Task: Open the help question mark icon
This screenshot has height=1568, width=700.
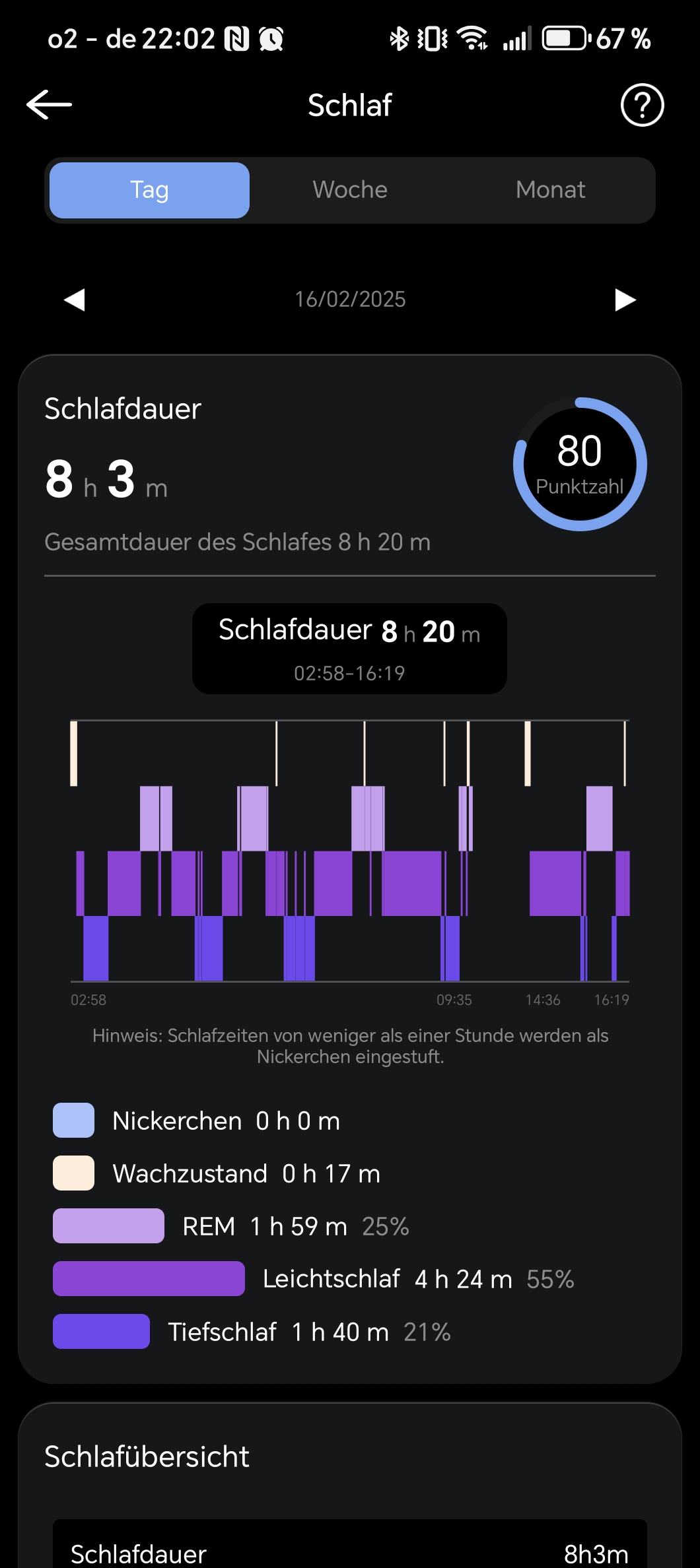Action: click(x=642, y=105)
